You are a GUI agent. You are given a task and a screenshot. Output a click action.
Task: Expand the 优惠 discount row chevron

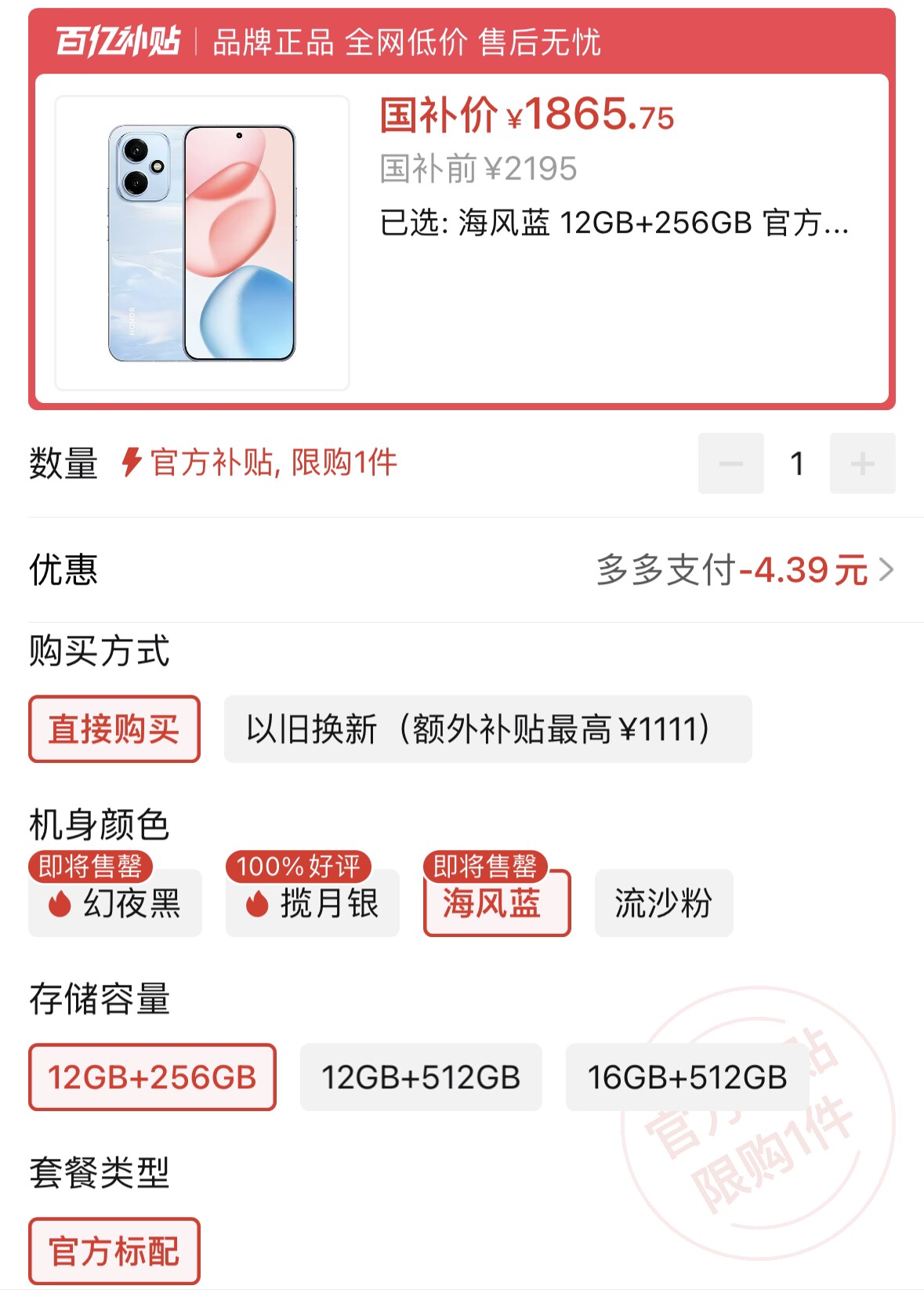point(888,572)
